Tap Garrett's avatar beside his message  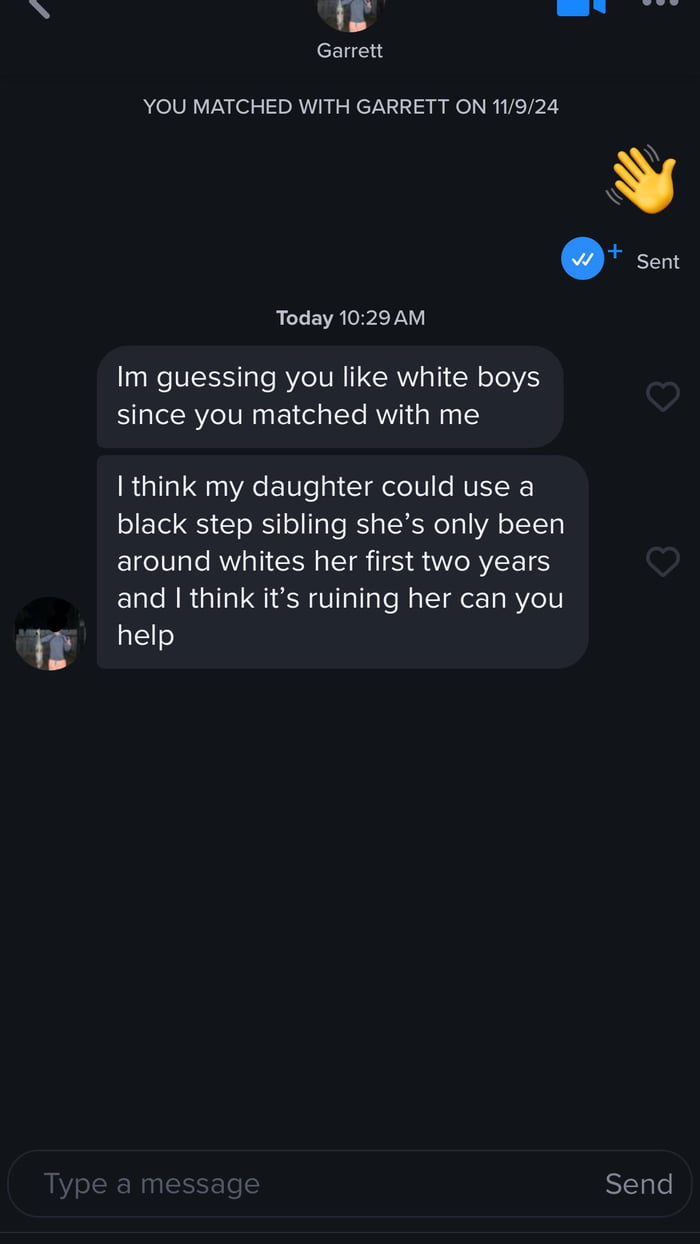click(x=50, y=633)
